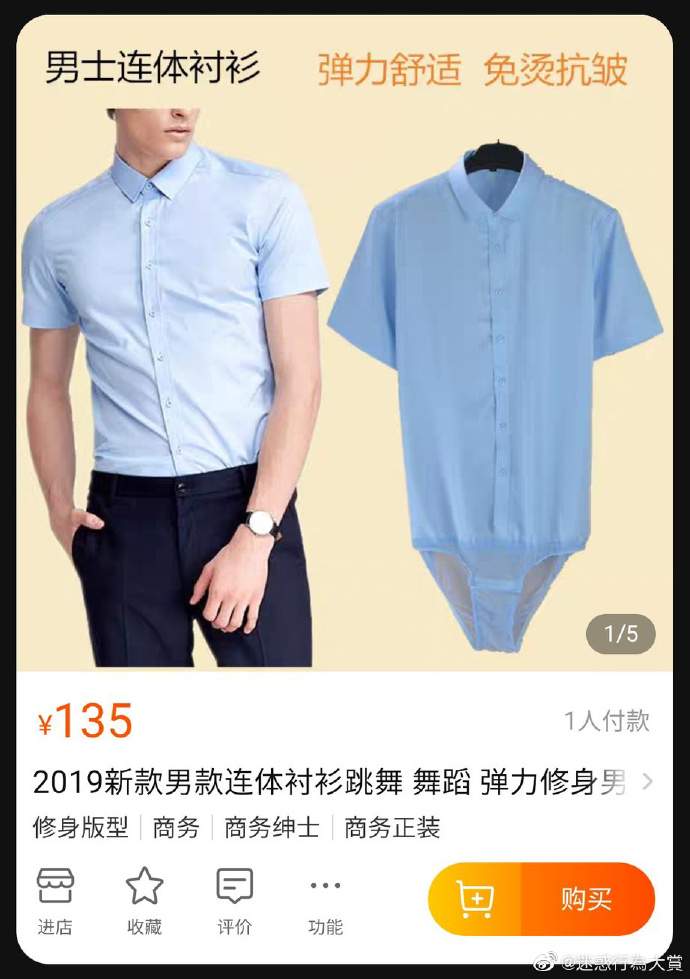Tap 购买 to buy now
Image resolution: width=690 pixels, height=979 pixels.
(x=587, y=899)
